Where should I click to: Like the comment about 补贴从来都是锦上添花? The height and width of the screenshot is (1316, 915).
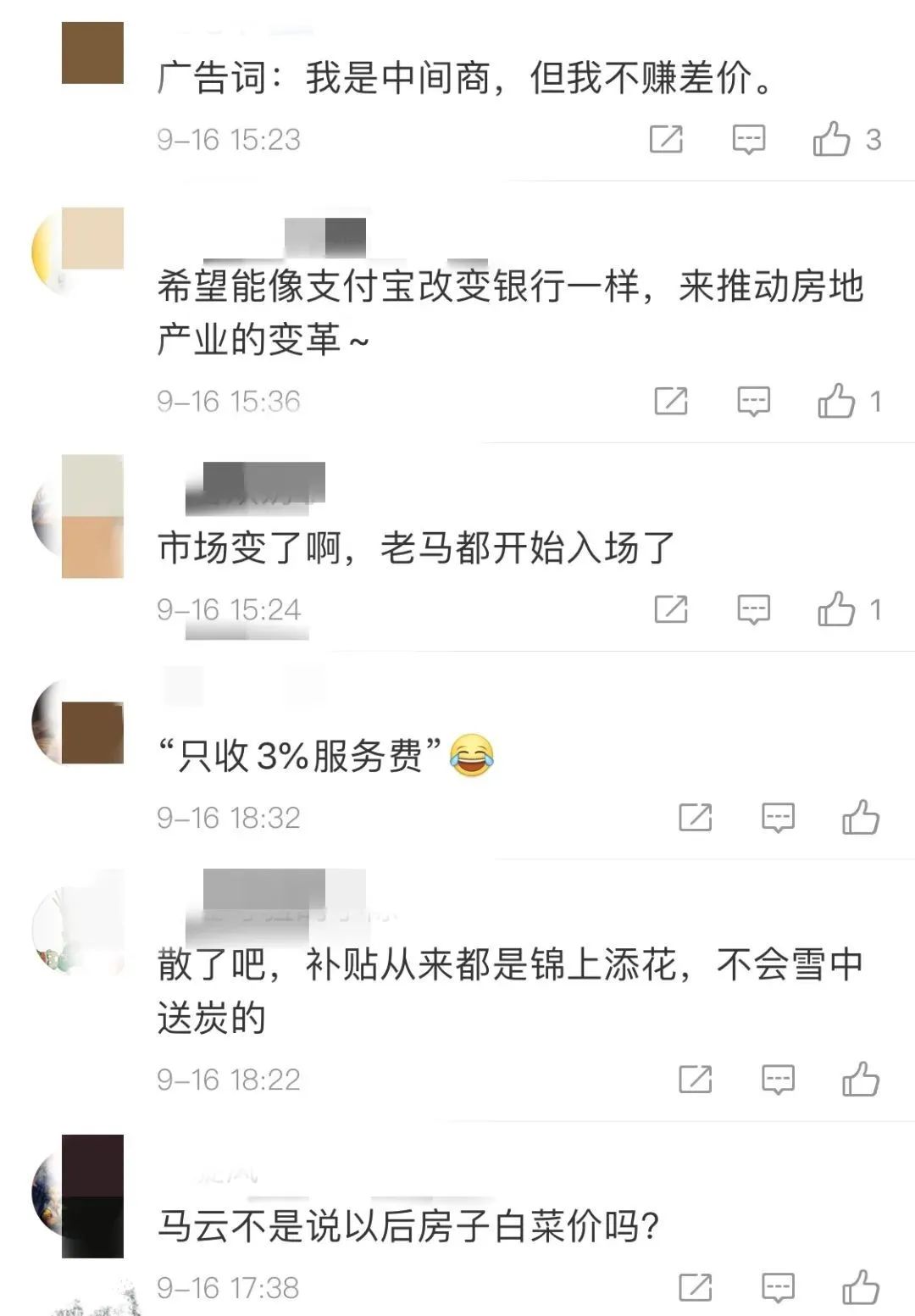[861, 1080]
